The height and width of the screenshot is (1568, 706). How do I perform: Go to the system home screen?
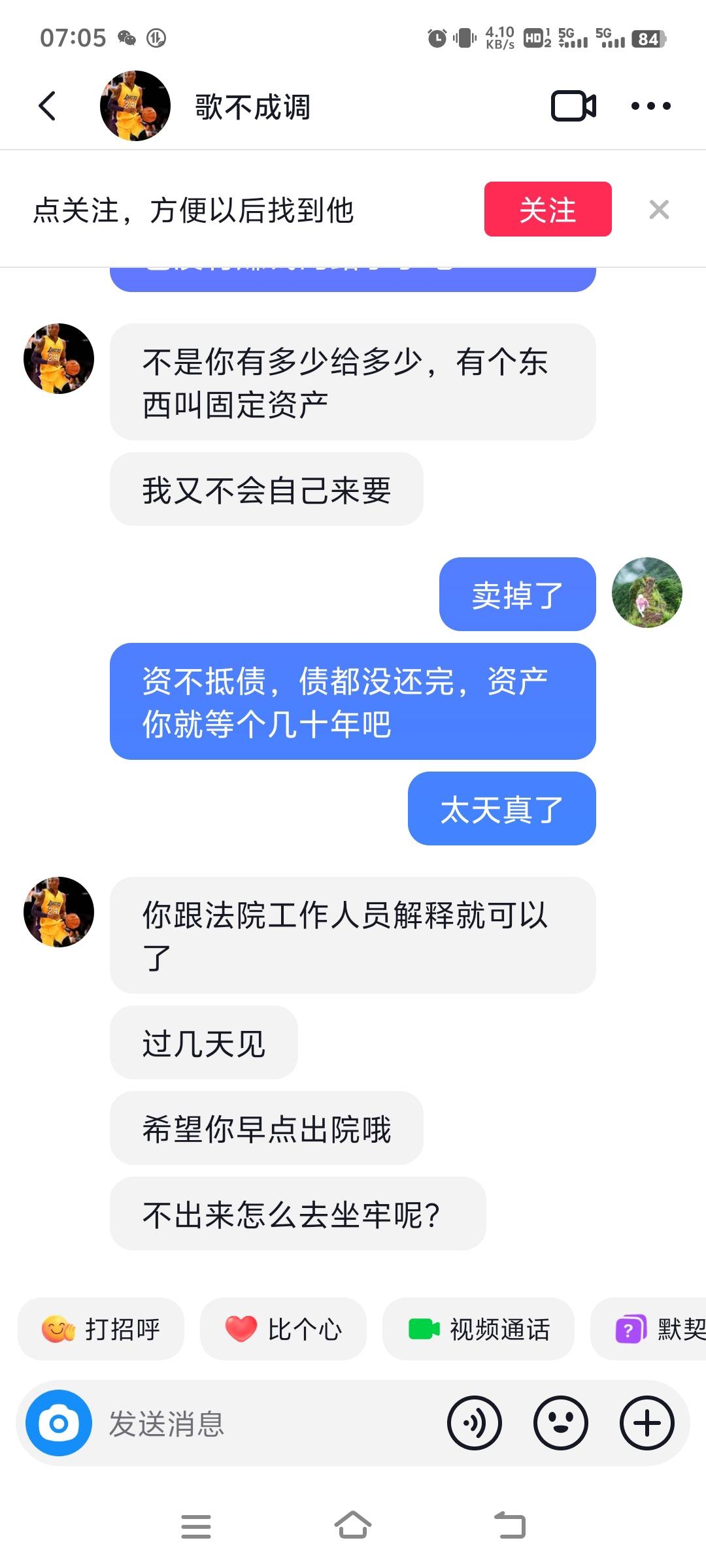[353, 1526]
